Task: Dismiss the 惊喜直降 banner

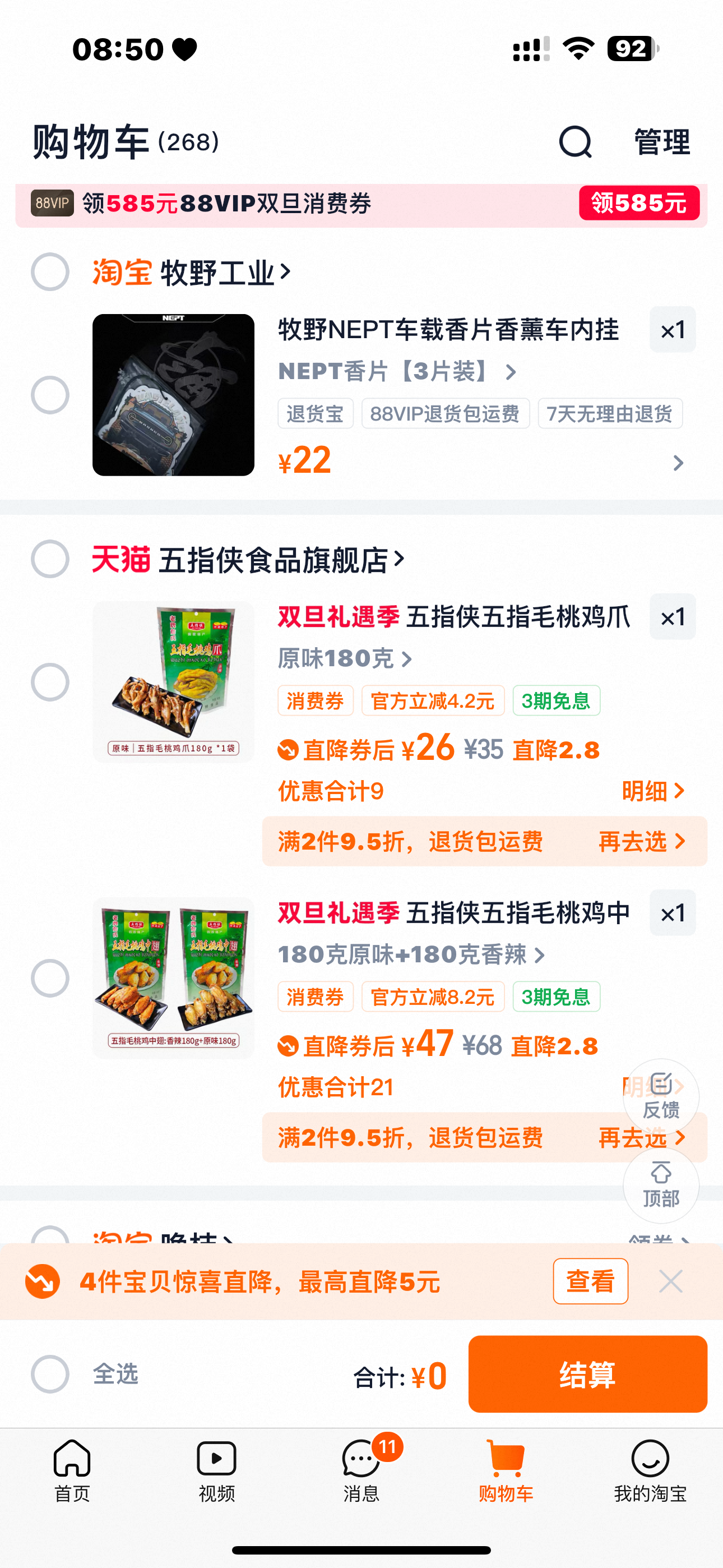Action: click(x=671, y=1281)
